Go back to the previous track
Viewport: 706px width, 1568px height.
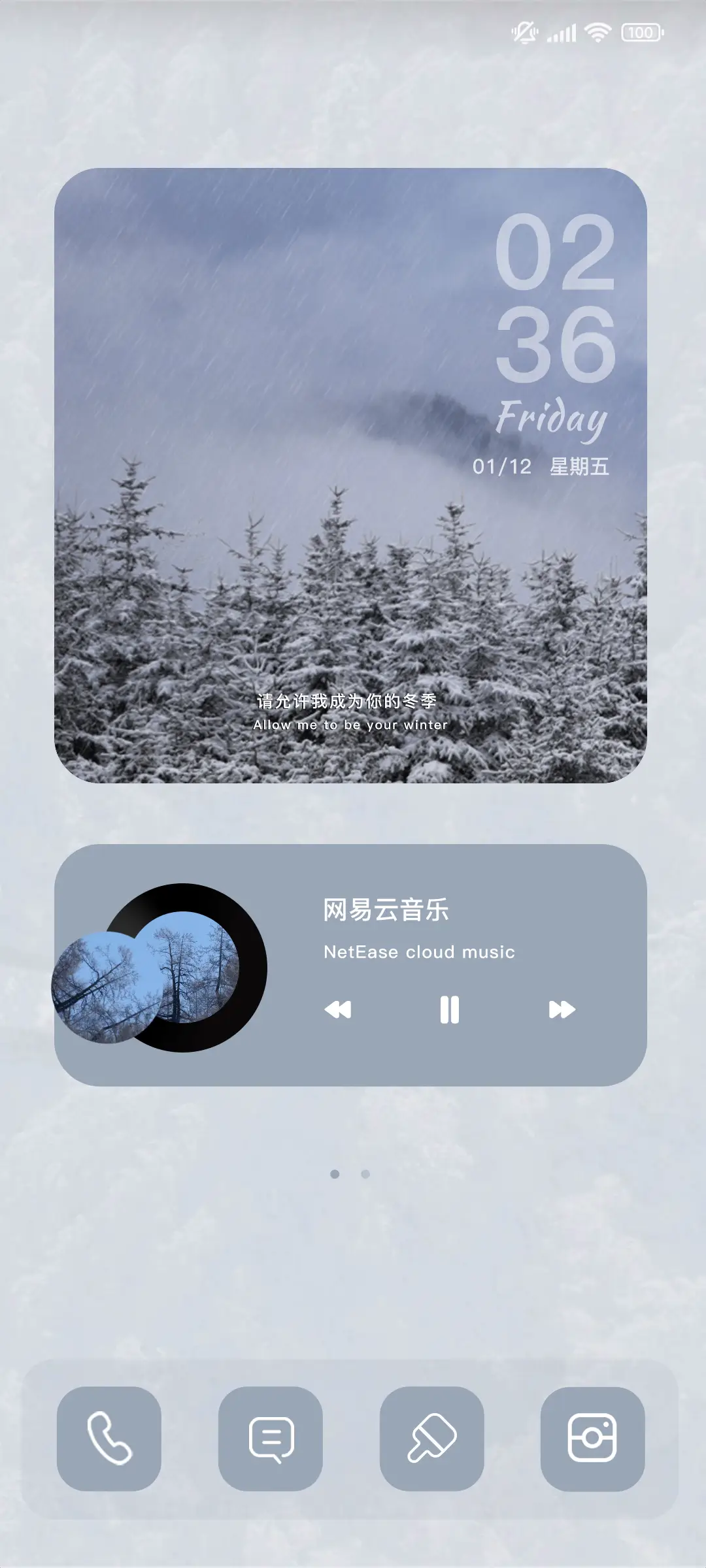(x=337, y=1010)
